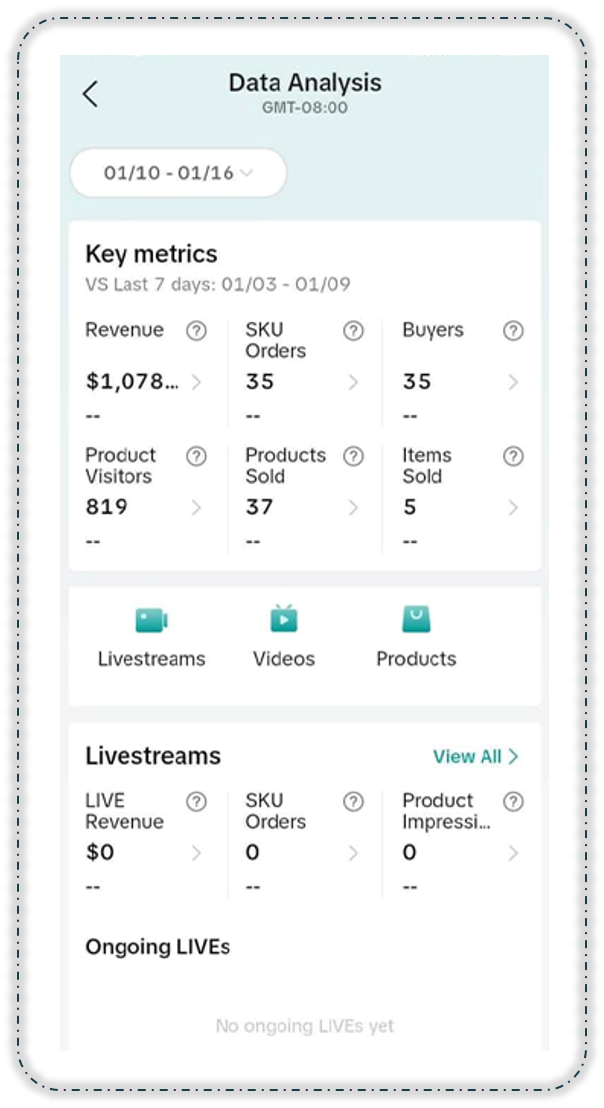Open the 01/10 - 01/16 date range dropdown
The image size is (604, 1108).
click(x=178, y=173)
